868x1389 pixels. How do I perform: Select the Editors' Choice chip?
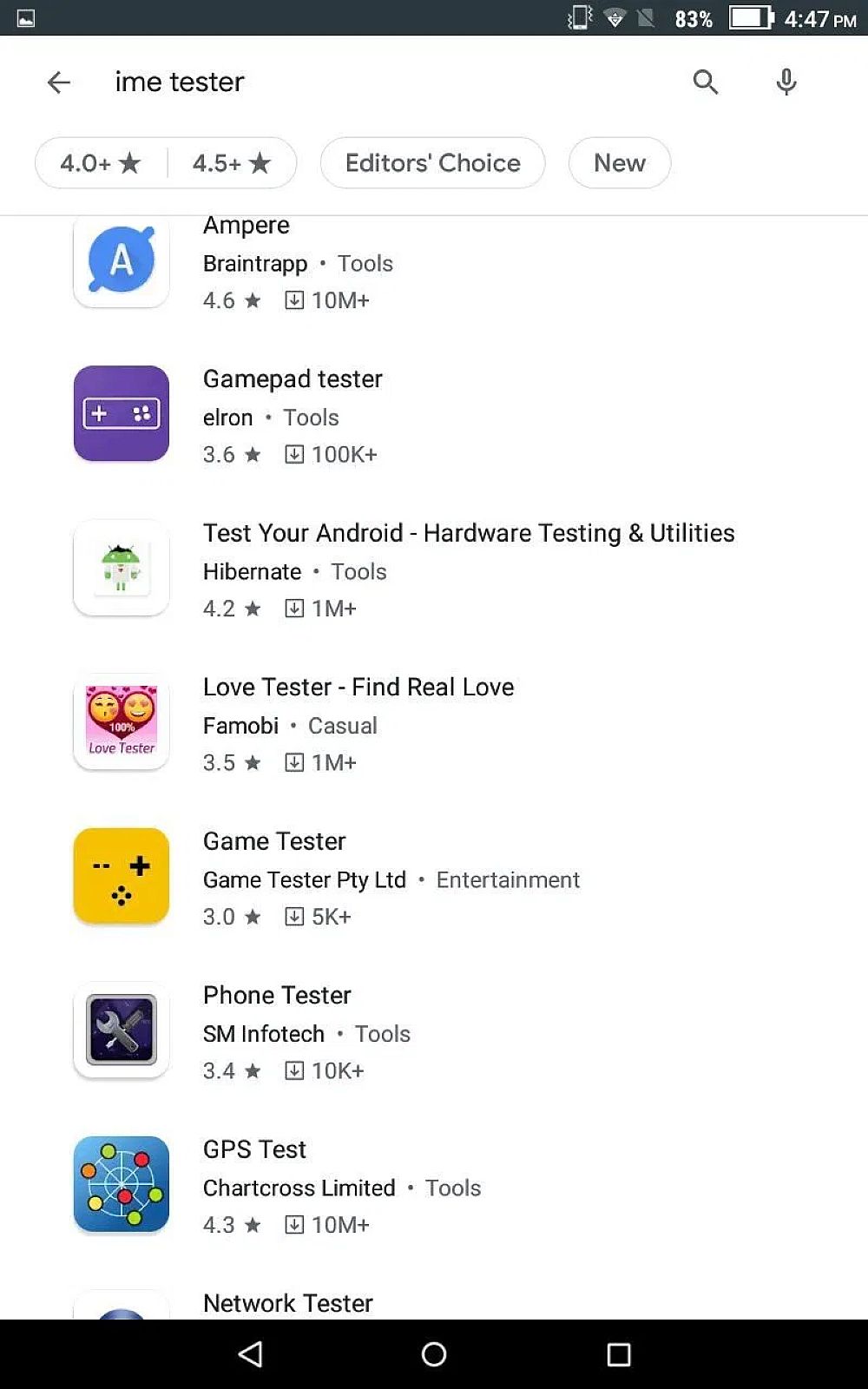[432, 163]
